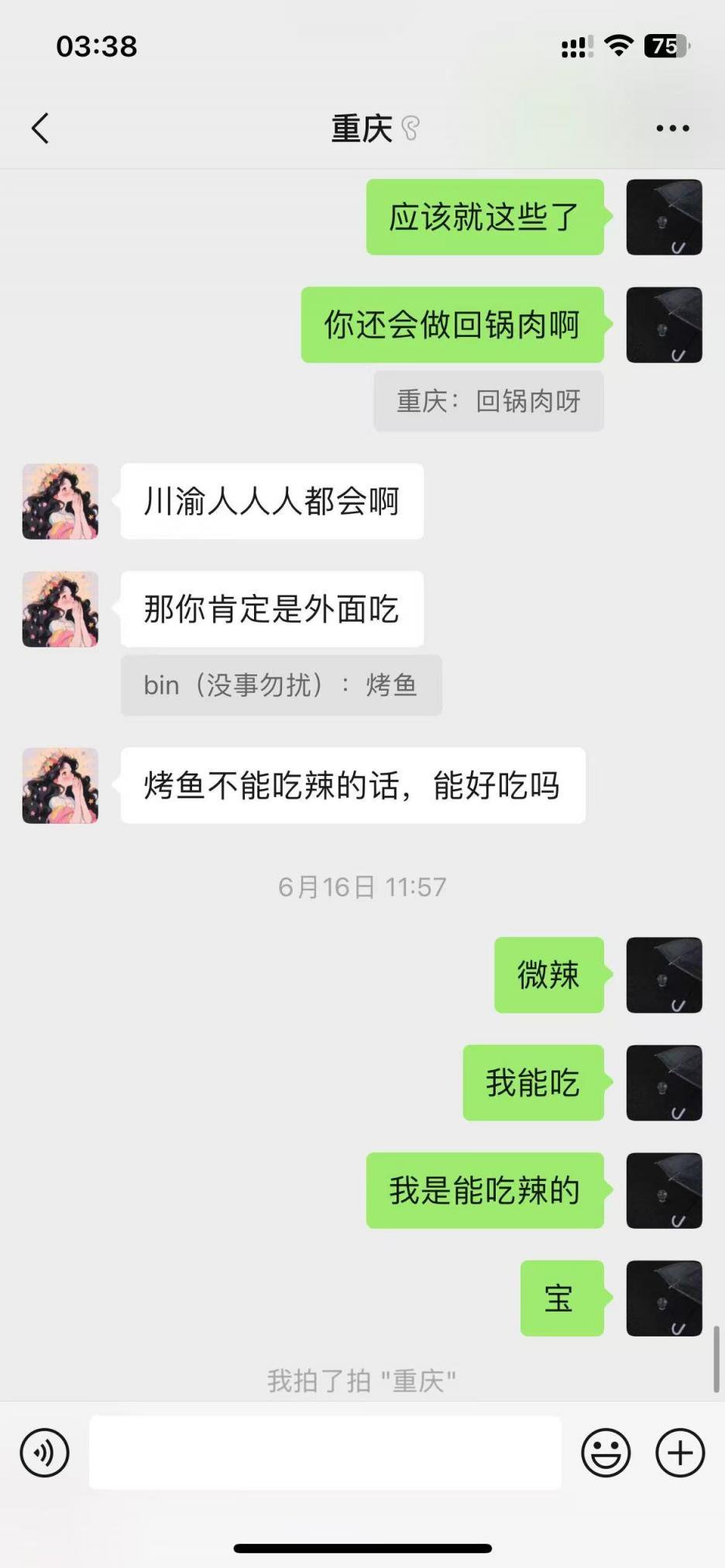725x1568 pixels.
Task: Switch to voice message input
Action: click(45, 1453)
